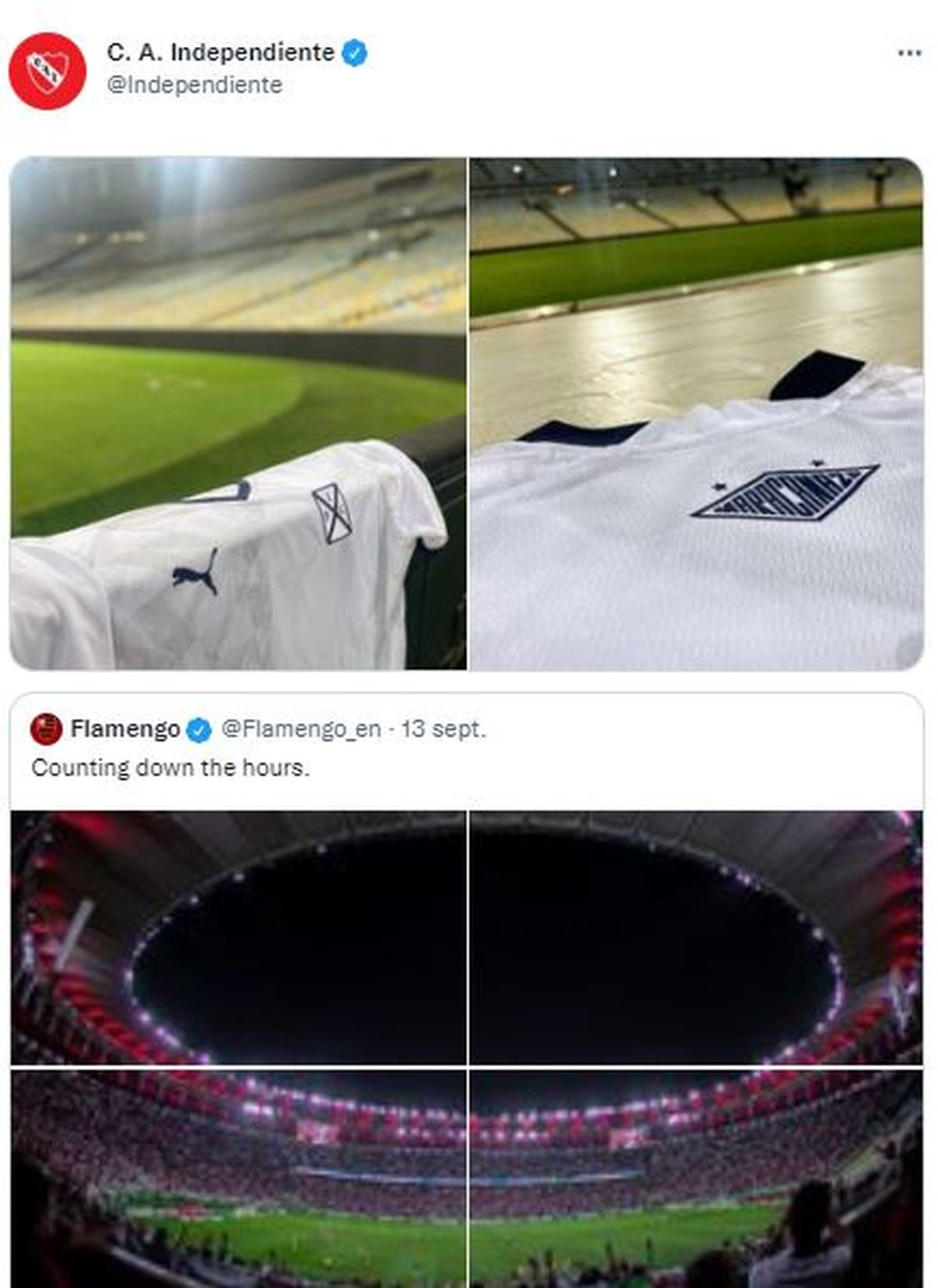Visit the @Independiente account handle
The width and height of the screenshot is (938, 1288).
195,84
